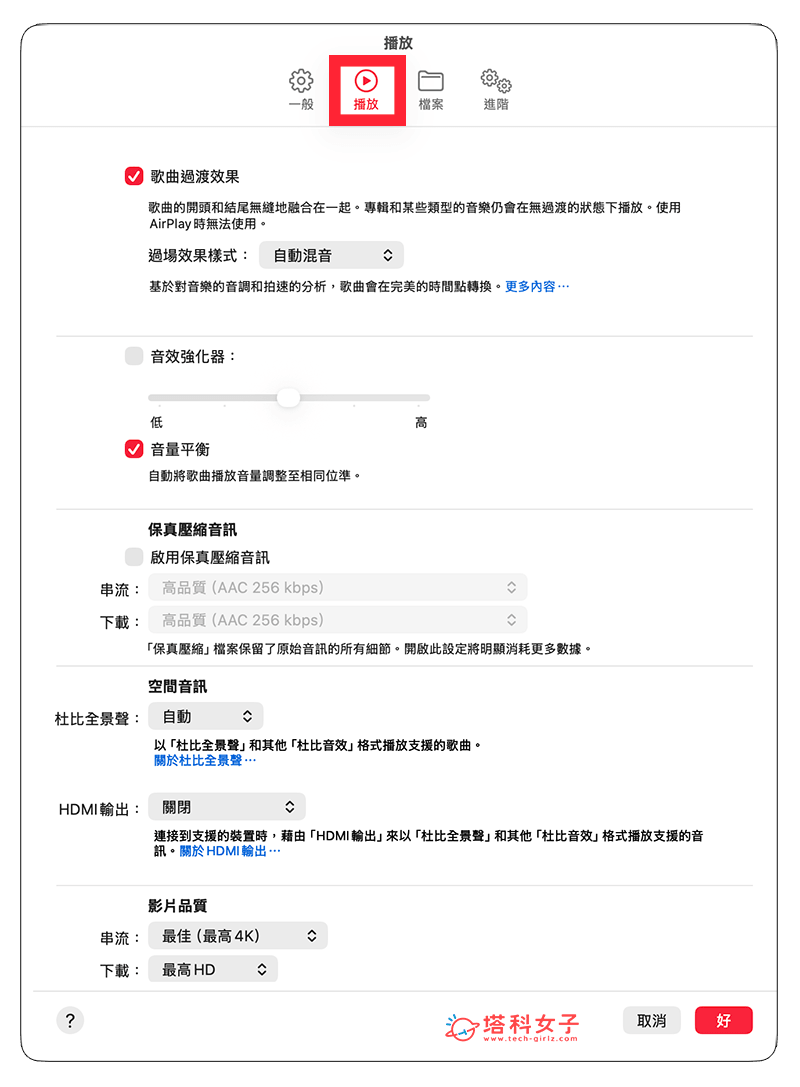Click the 關於杜比全景聲 link
This screenshot has height=1087, width=800.
tap(198, 762)
